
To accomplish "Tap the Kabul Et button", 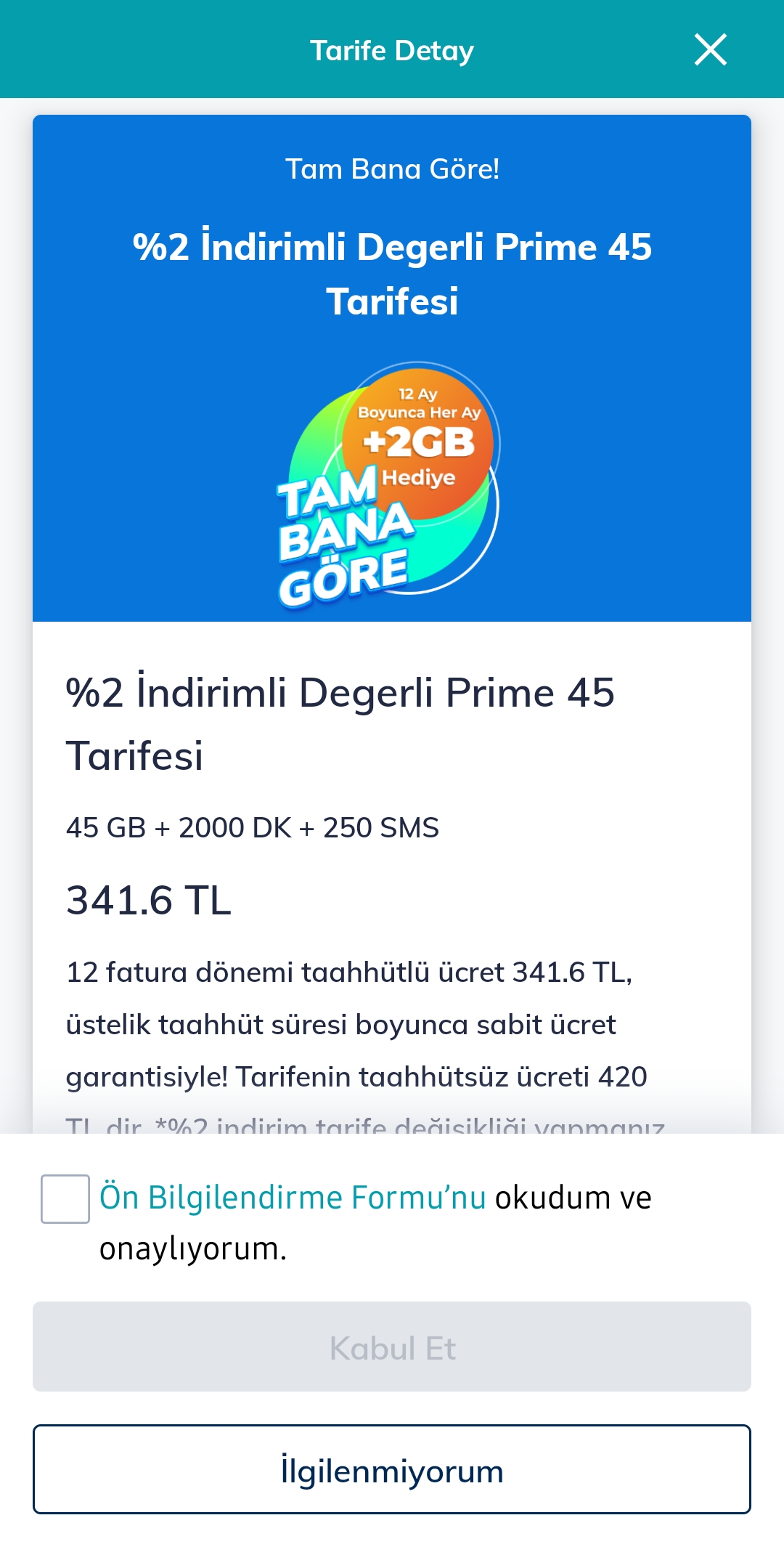I will coord(392,1347).
